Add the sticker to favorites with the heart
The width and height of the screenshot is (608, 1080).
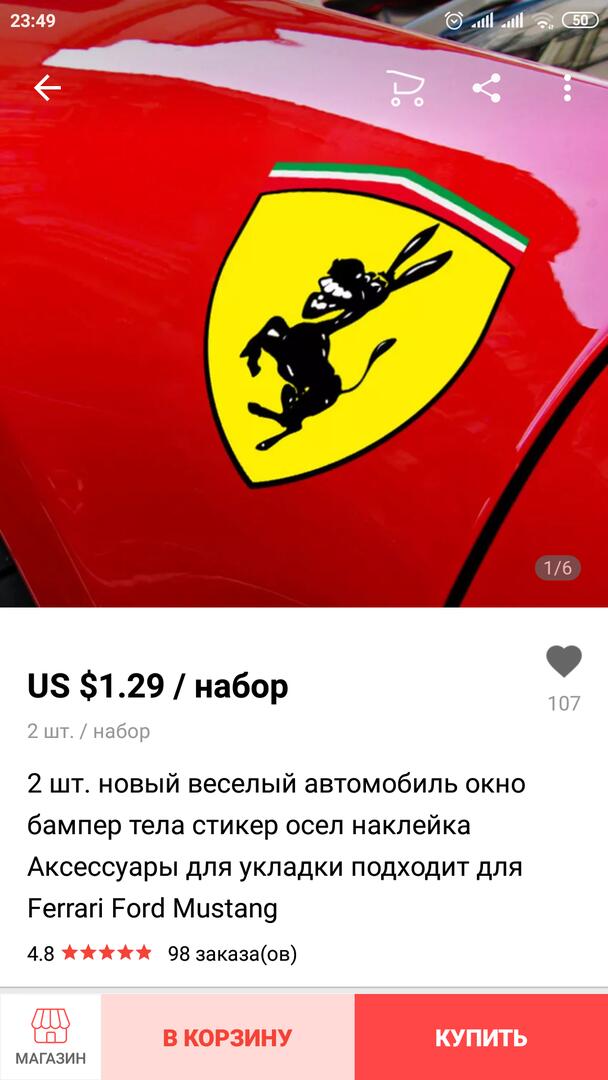(x=564, y=662)
